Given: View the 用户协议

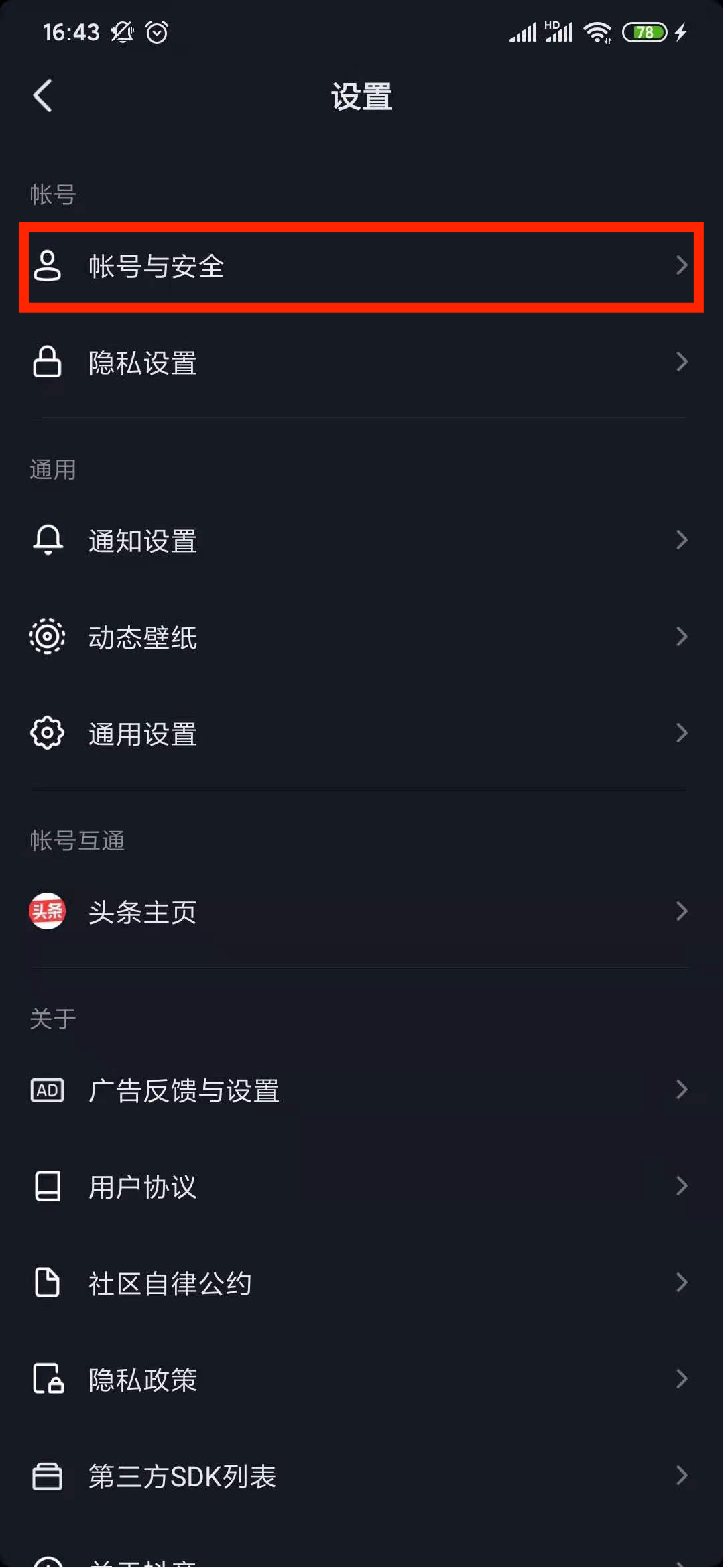Looking at the screenshot, I should (361, 1187).
